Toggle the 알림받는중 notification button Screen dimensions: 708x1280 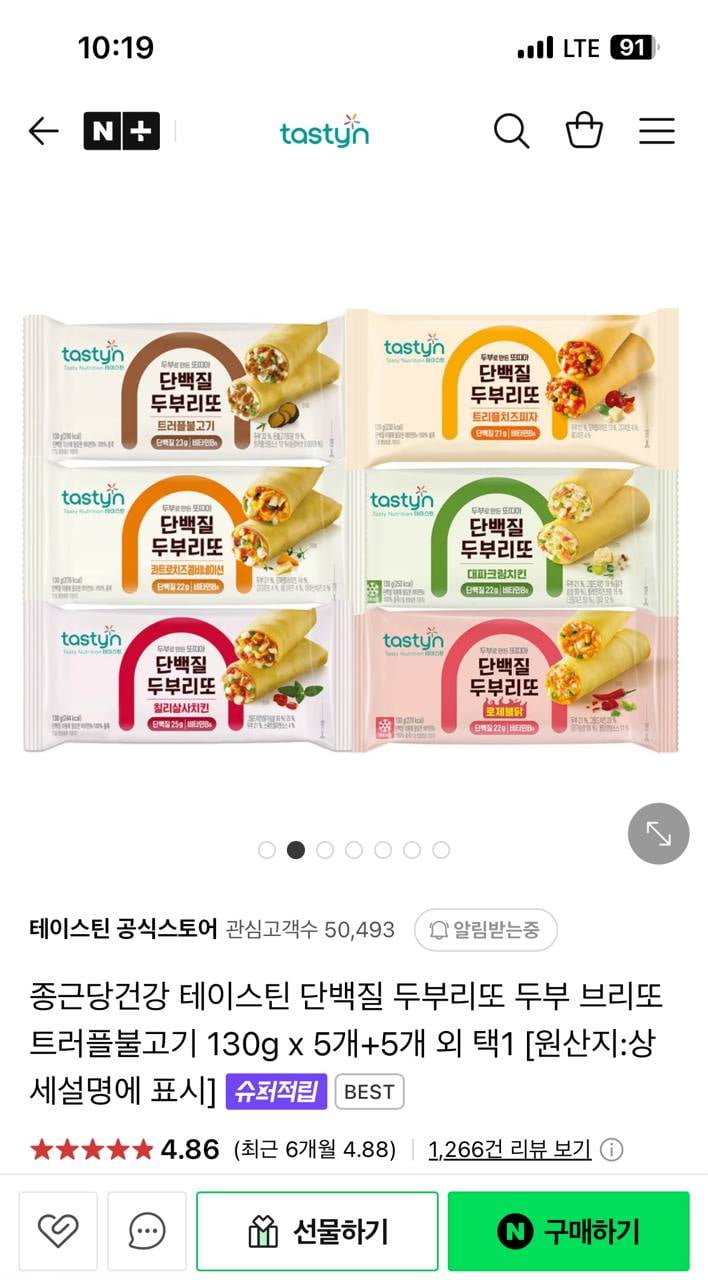pos(485,930)
